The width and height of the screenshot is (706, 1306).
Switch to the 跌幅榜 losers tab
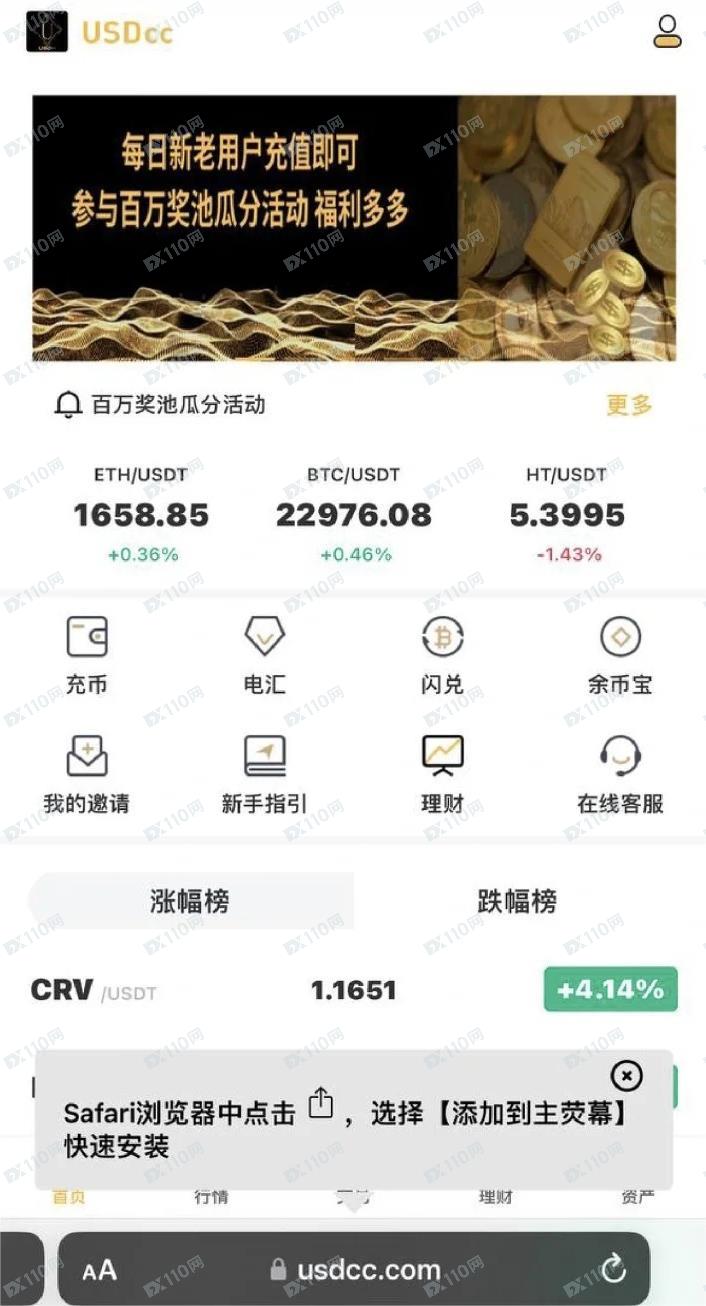pos(517,901)
